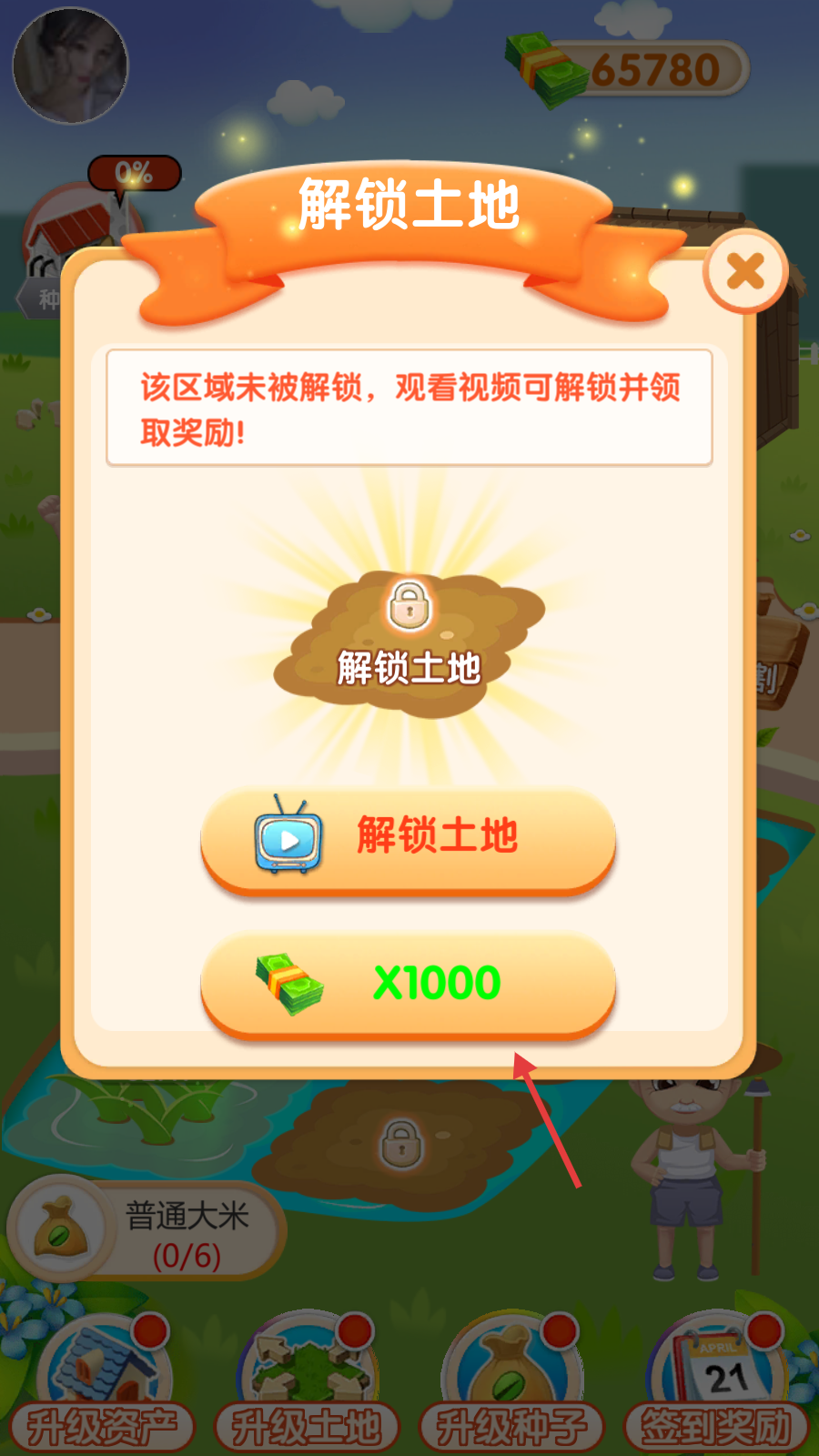Open 升级土地 at the bottom
The height and width of the screenshot is (1456, 819).
tap(307, 1385)
